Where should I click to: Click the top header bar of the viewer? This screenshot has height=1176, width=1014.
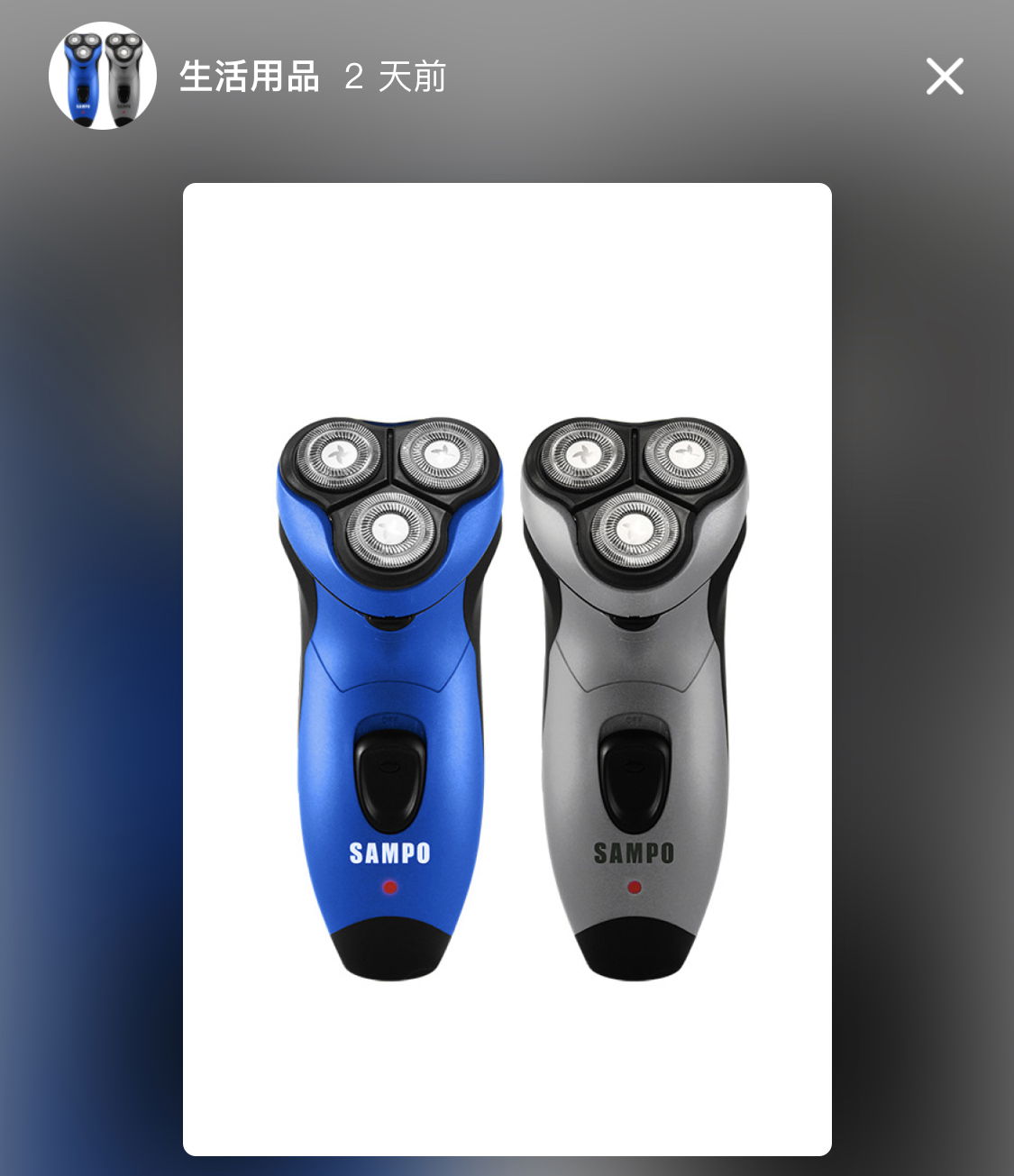point(631,77)
